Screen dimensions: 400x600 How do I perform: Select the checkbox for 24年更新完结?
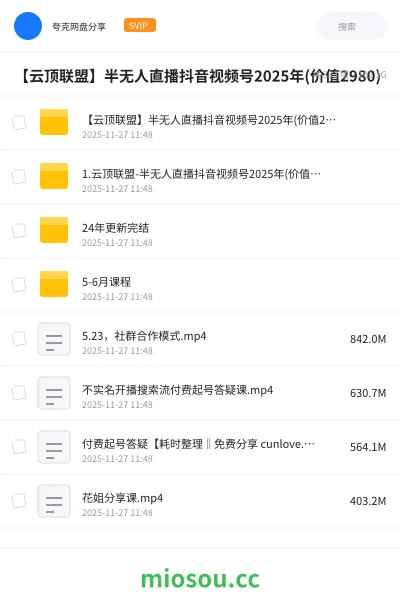click(x=19, y=231)
